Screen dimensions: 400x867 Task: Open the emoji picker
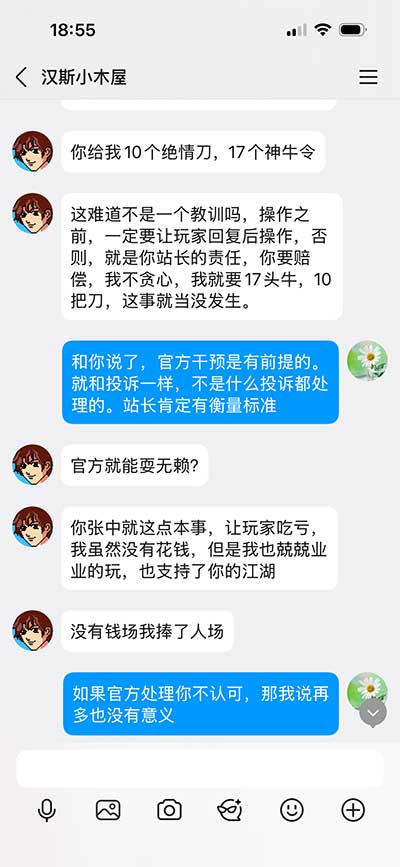[292, 811]
